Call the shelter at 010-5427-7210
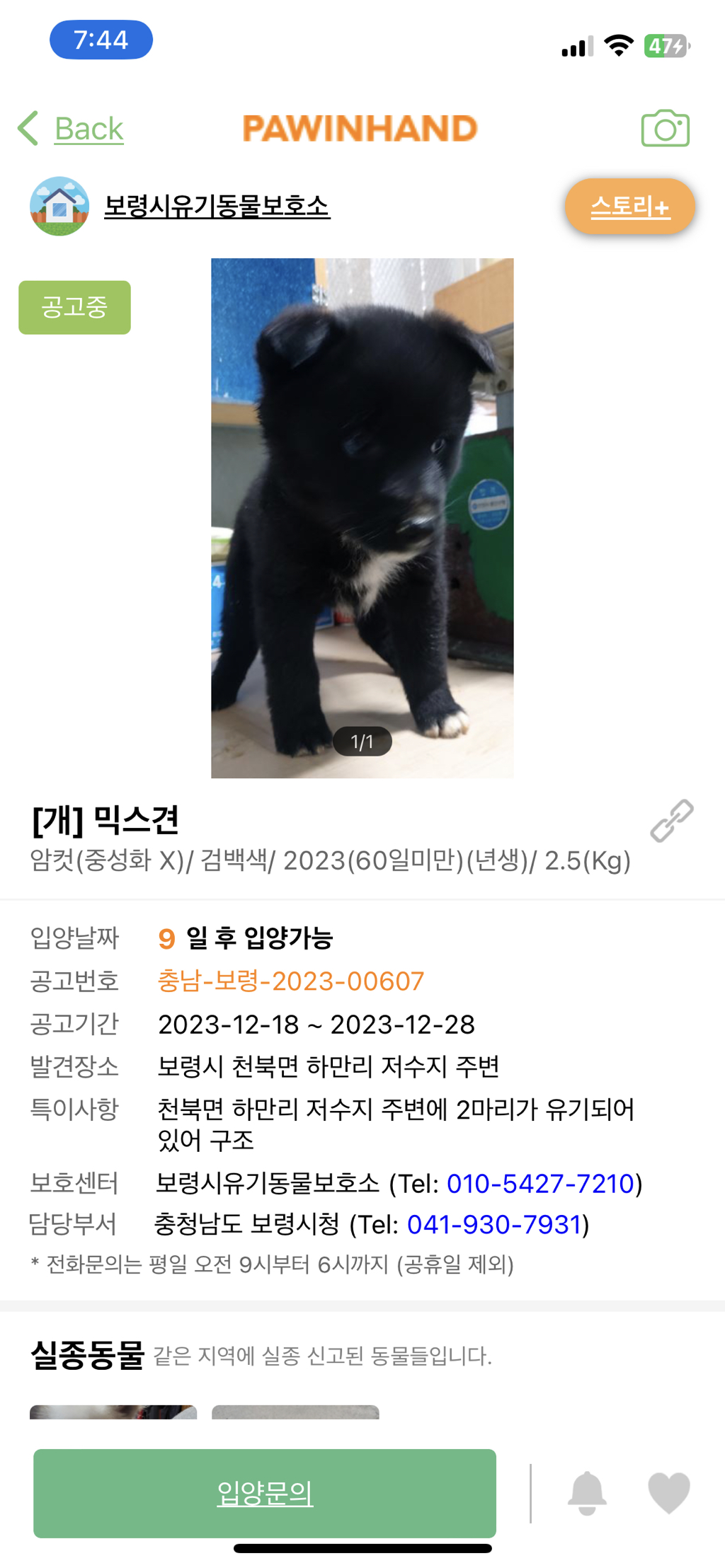725x1568 pixels. [x=540, y=1183]
